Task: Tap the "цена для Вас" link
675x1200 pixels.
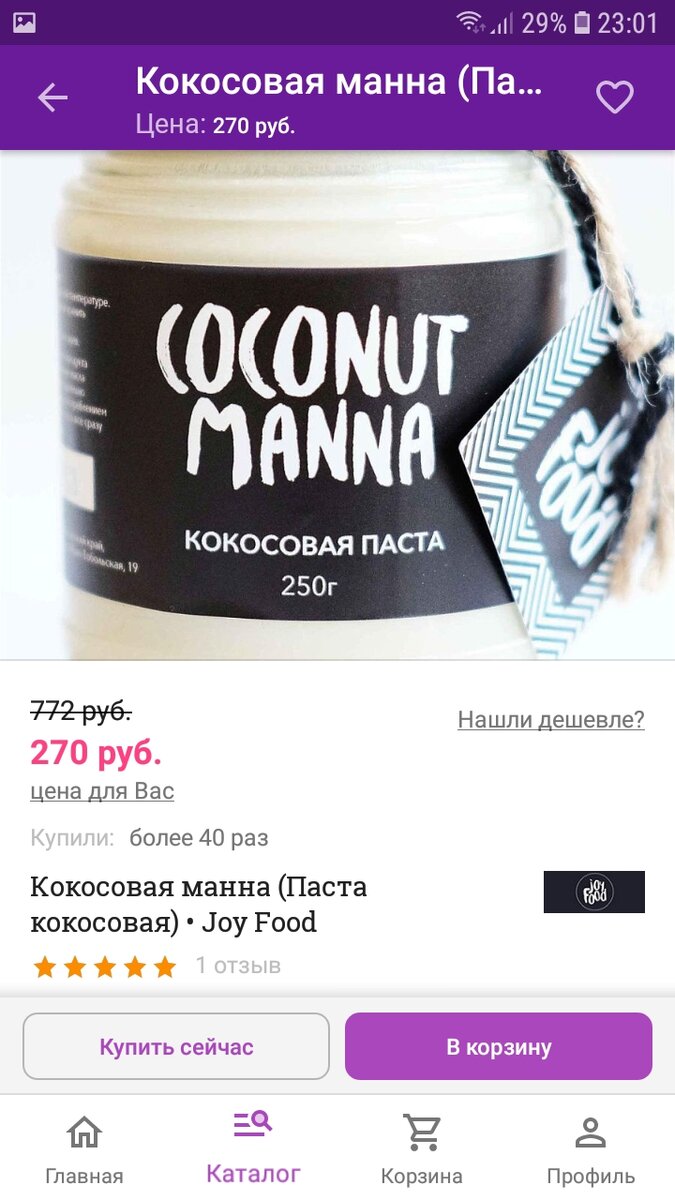Action: click(x=102, y=791)
